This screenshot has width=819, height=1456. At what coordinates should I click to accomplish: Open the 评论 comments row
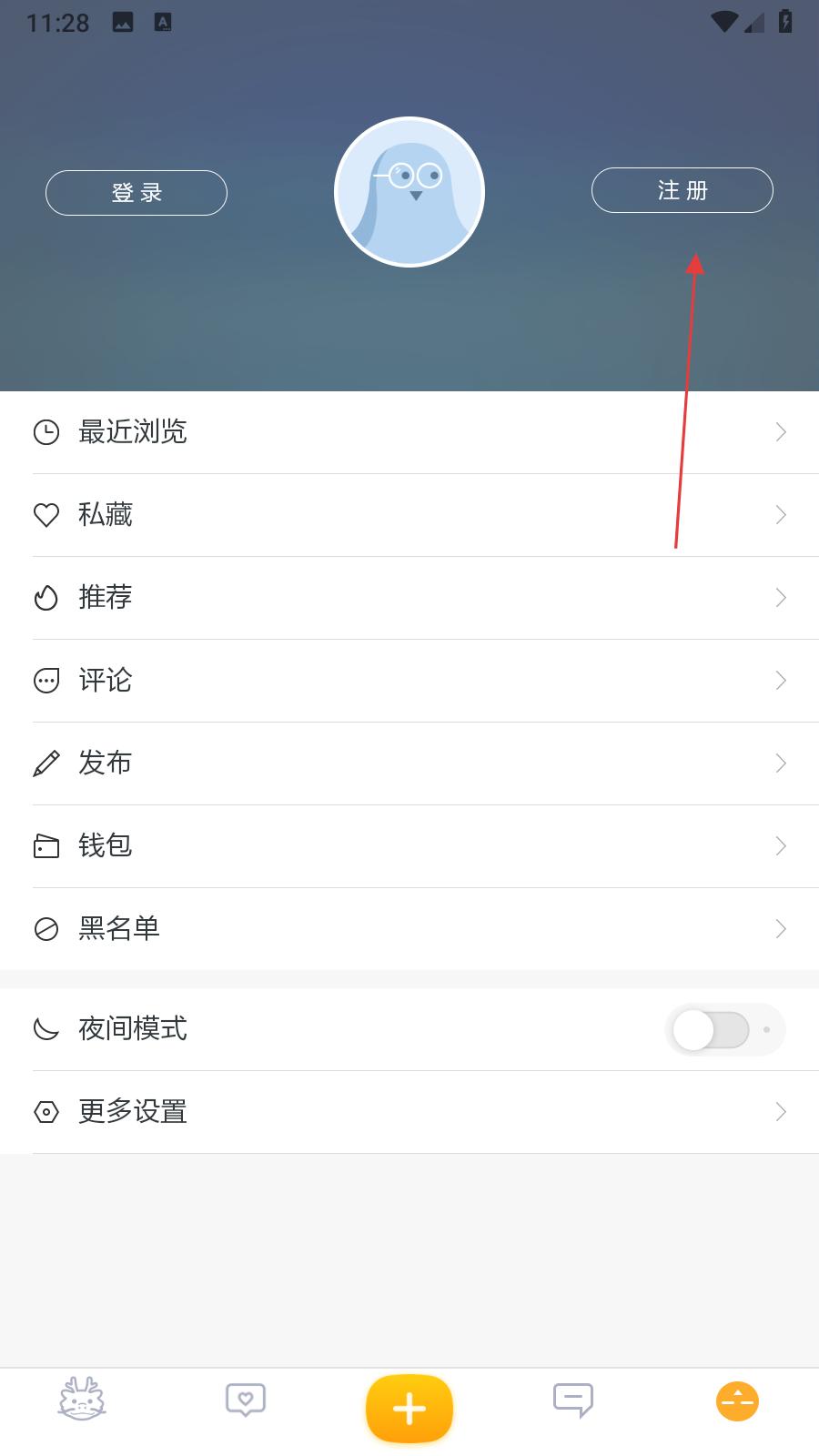click(x=409, y=681)
